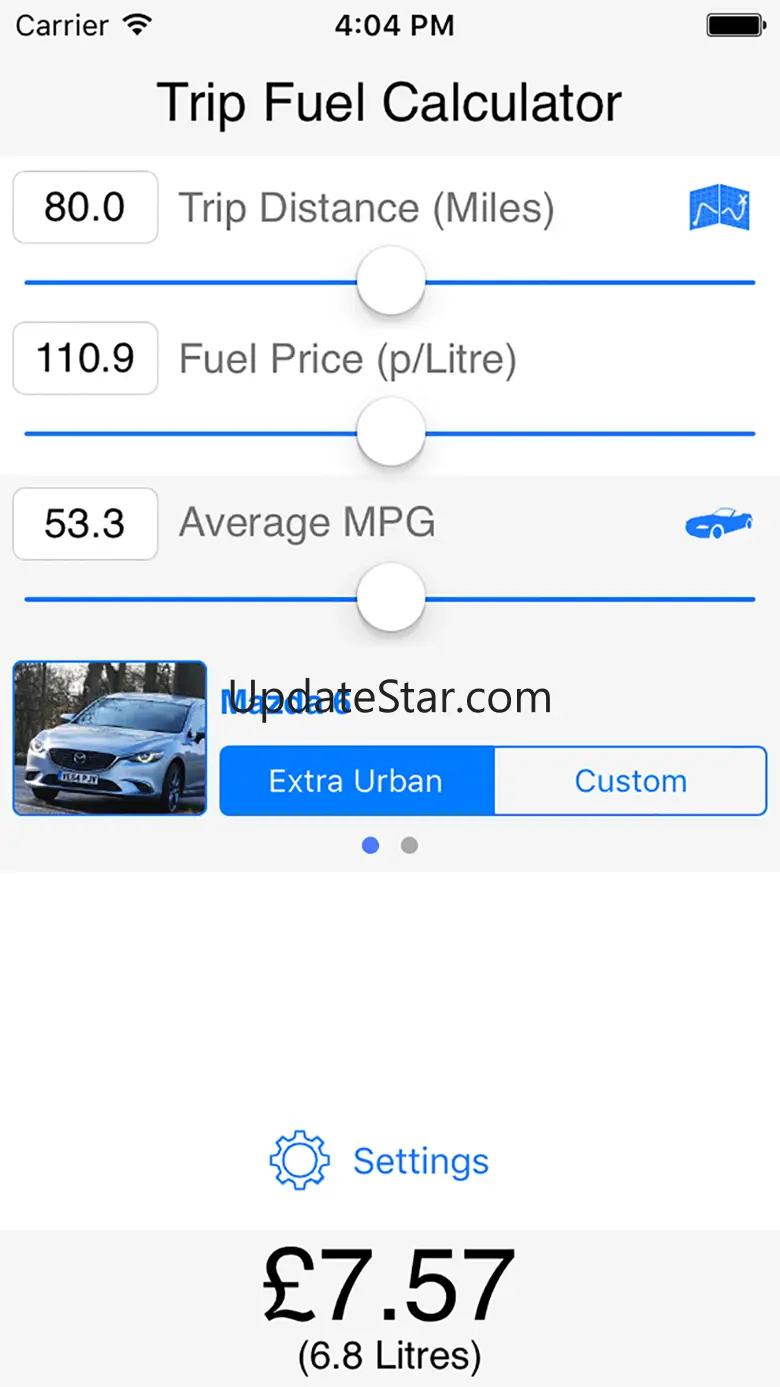The image size is (780, 1387).
Task: Edit the Fuel Price value field
Action: click(85, 358)
